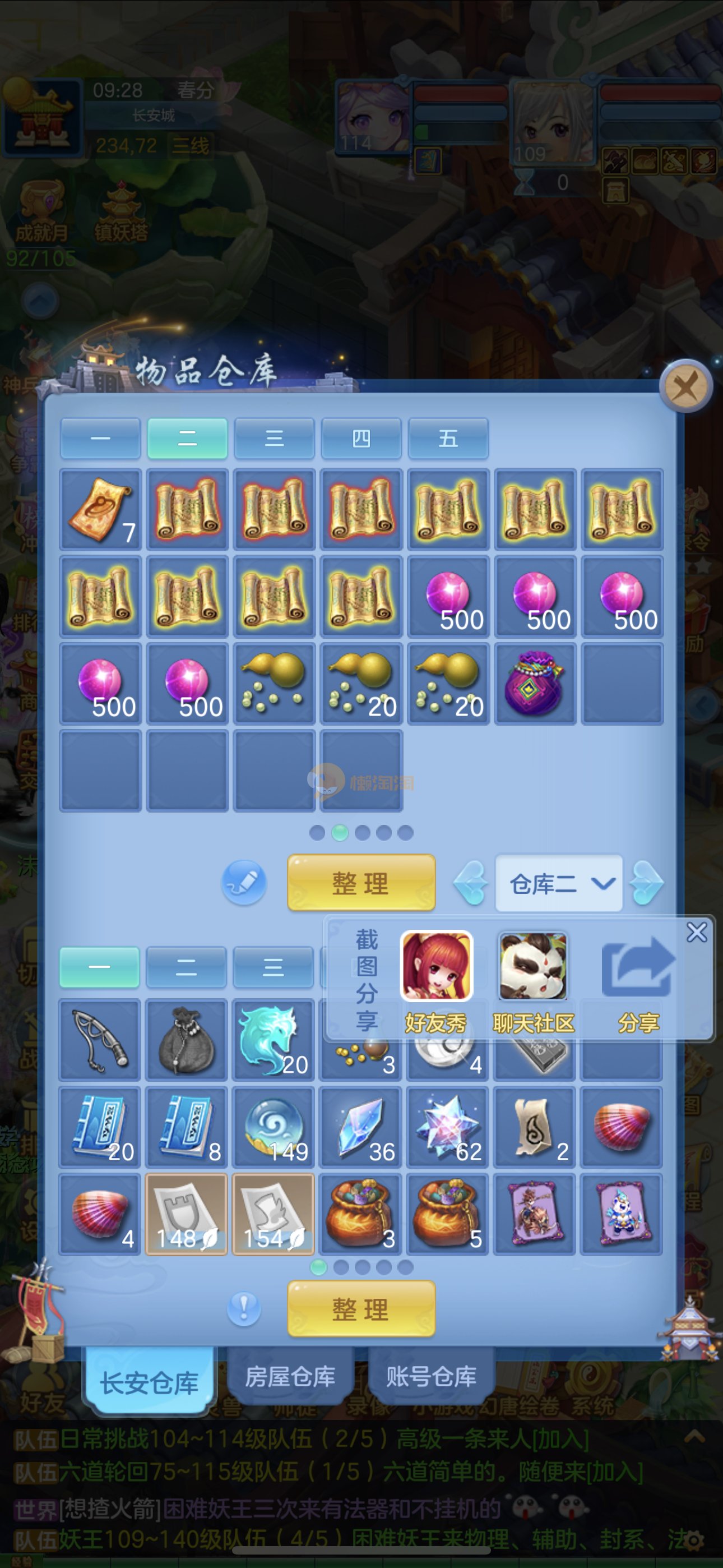
Task: Open the 仓库二 dropdown
Action: (559, 883)
